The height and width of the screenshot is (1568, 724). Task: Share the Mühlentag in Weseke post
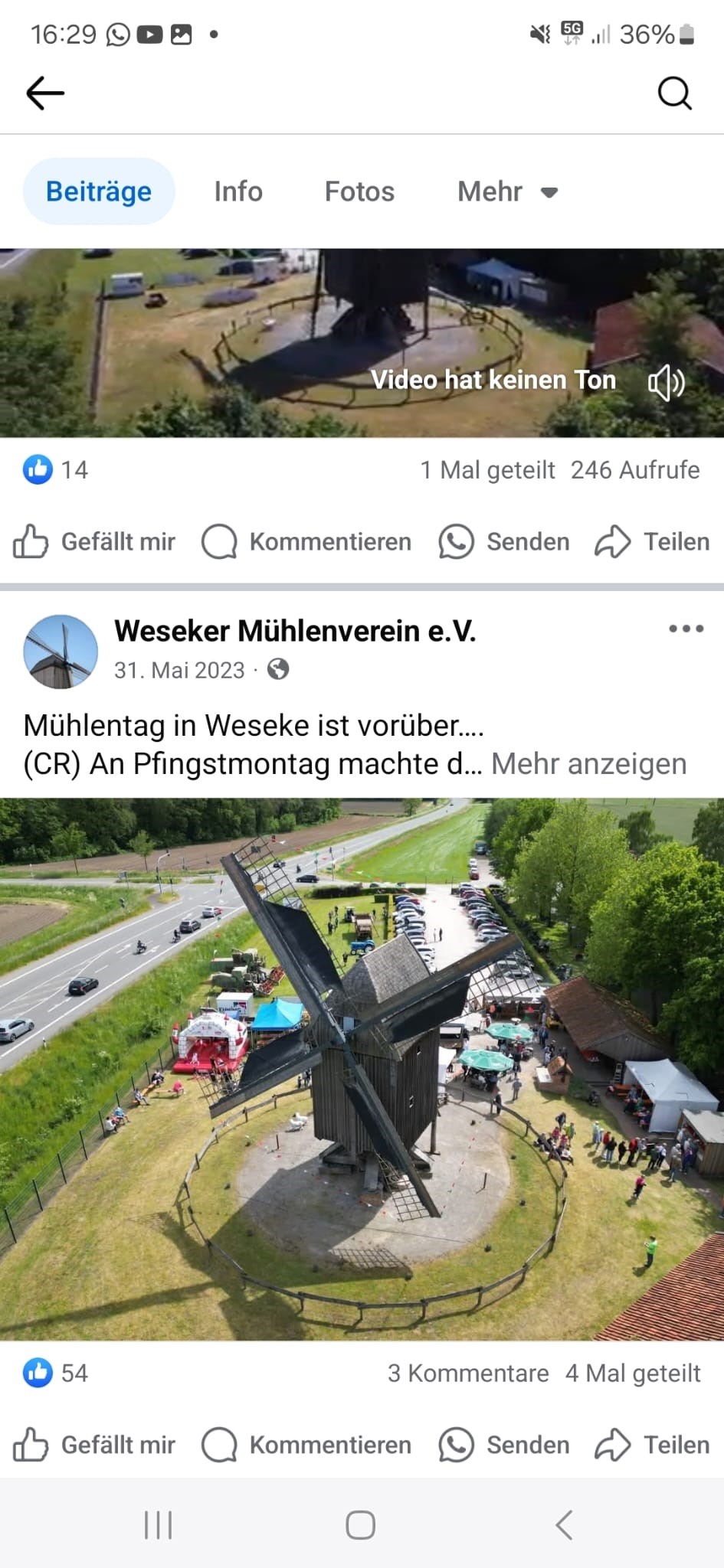click(653, 1445)
